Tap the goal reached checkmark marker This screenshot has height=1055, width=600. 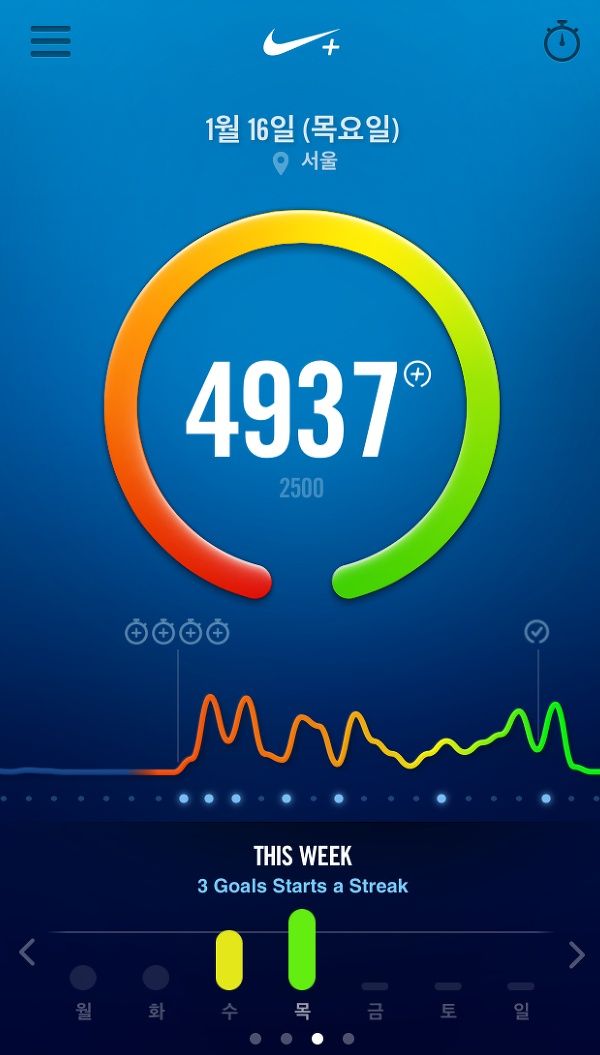537,632
